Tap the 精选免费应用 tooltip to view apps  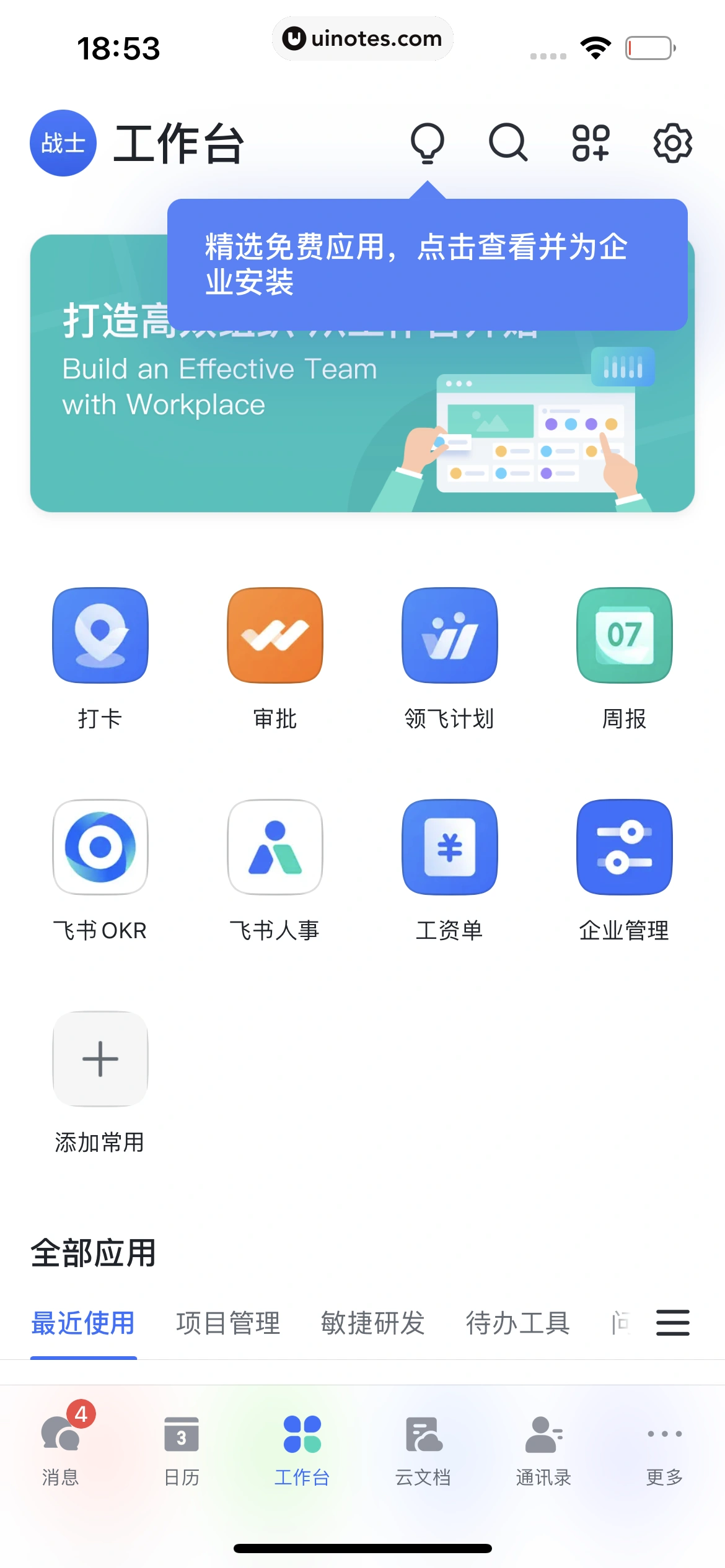click(x=428, y=263)
